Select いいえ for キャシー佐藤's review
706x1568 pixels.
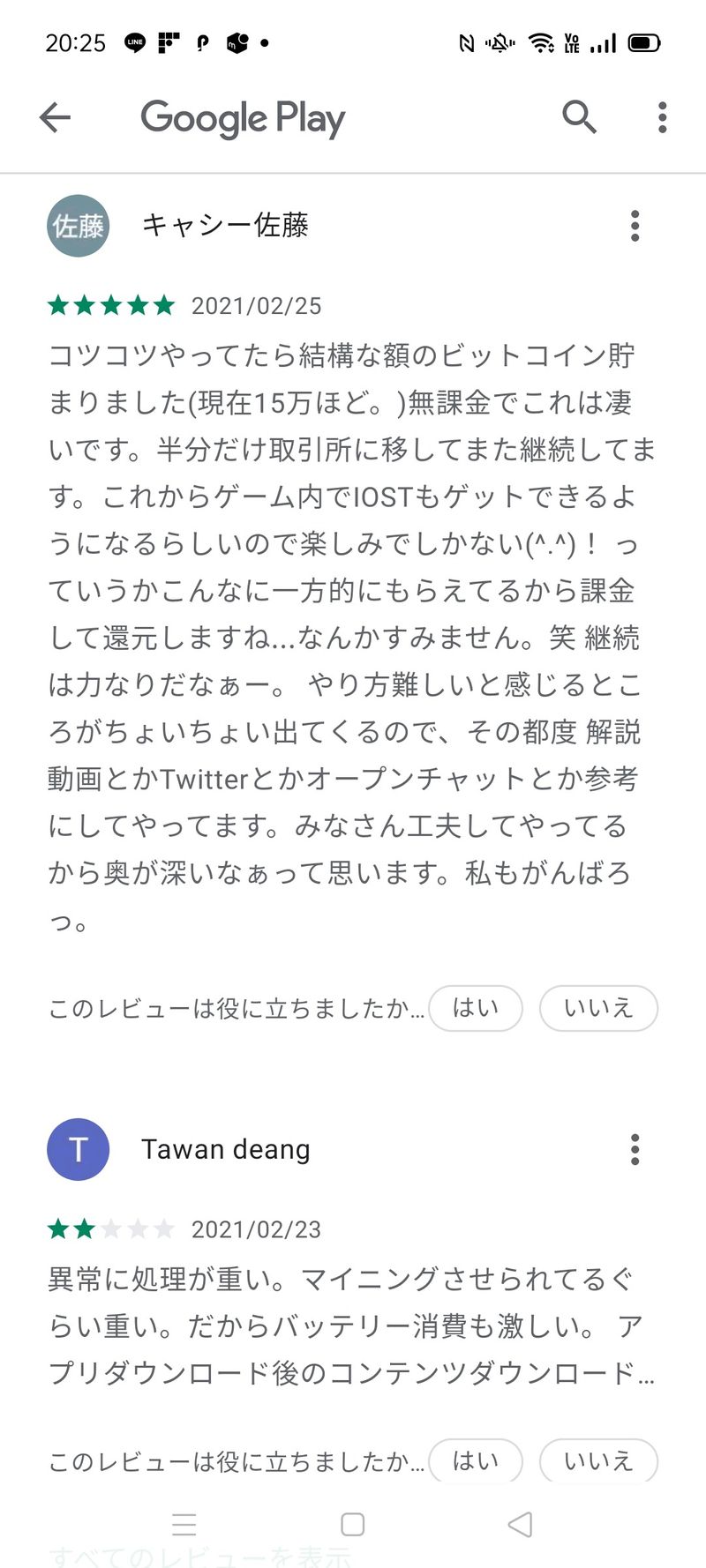click(x=598, y=1008)
